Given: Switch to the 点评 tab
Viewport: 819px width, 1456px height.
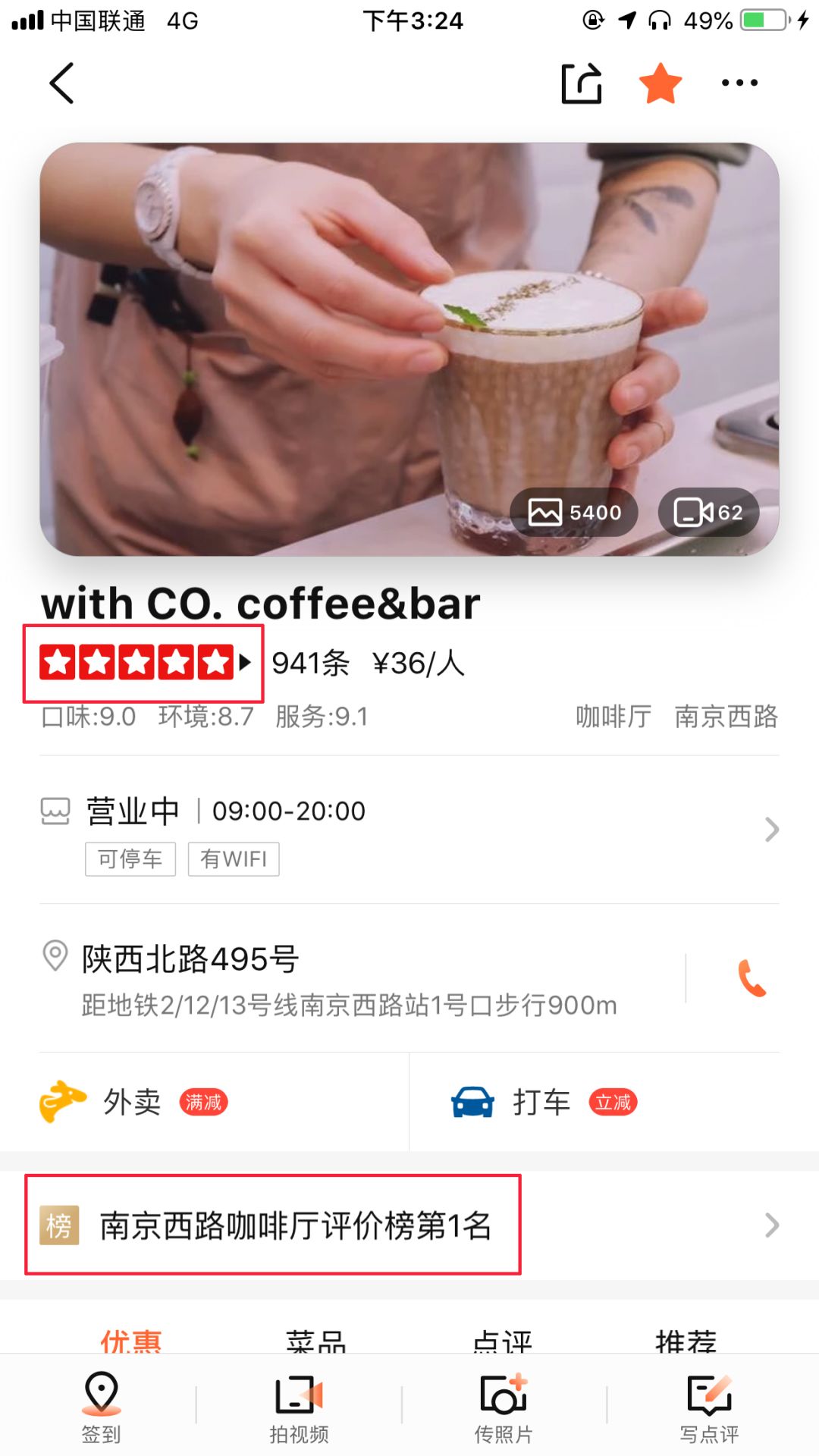Looking at the screenshot, I should point(502,1341).
